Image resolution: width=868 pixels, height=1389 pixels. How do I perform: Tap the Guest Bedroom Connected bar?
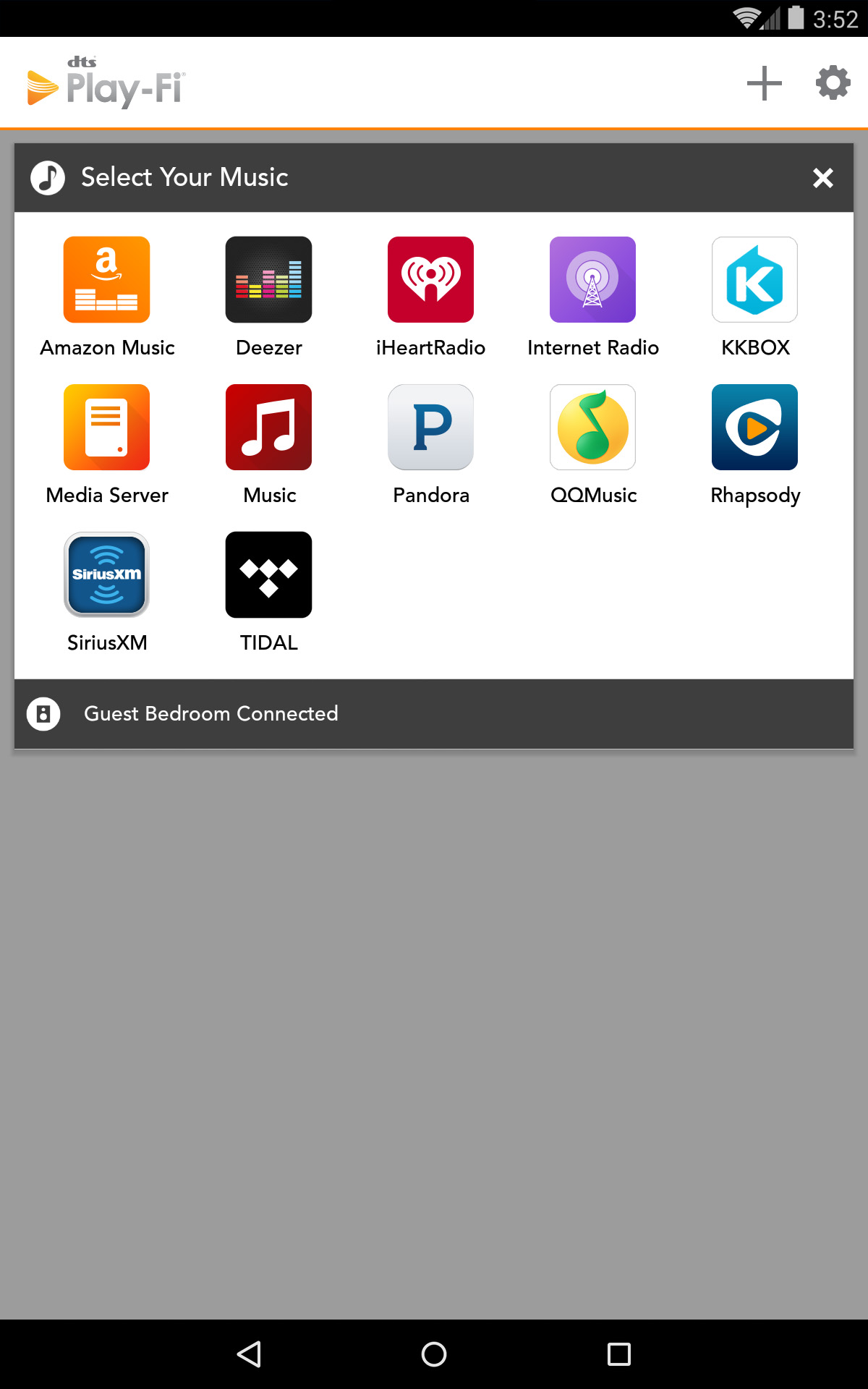click(x=434, y=714)
